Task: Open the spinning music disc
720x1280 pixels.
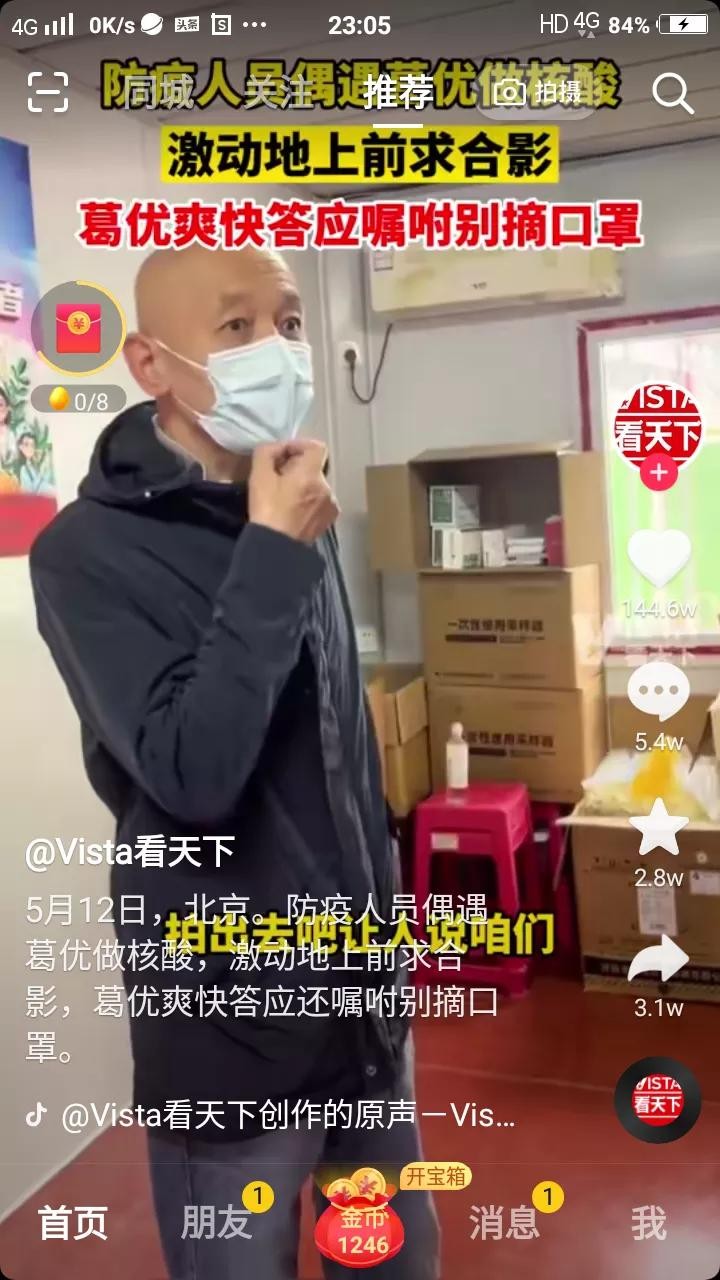Action: click(x=657, y=1100)
